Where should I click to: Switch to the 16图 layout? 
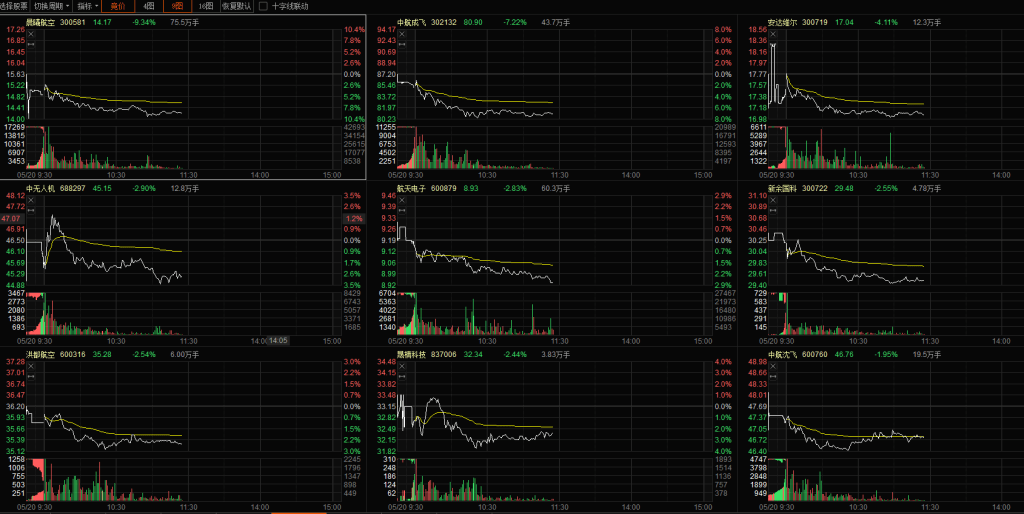tap(205, 6)
